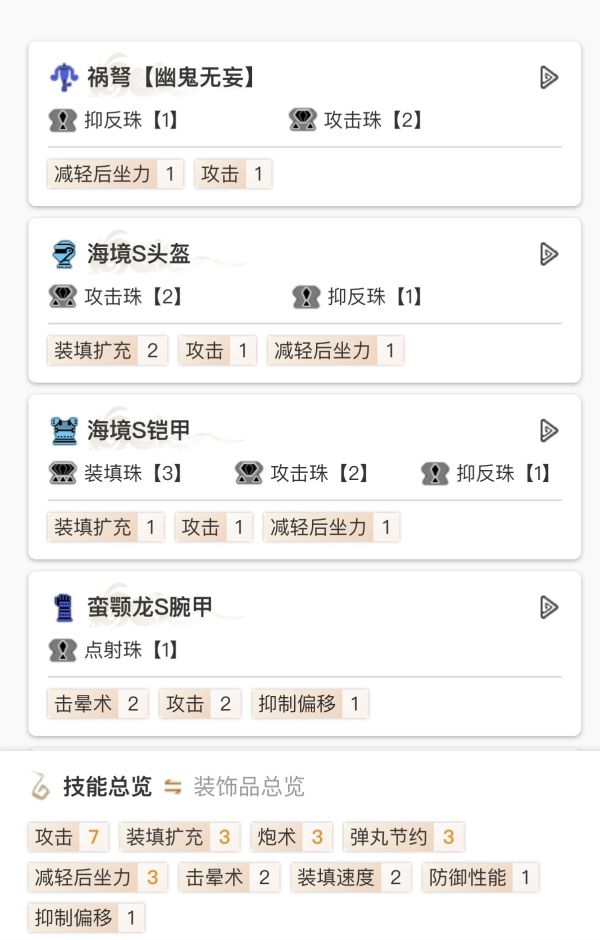This screenshot has width=600, height=940.
Task: Open details arrow for 海境S头盔
Action: [548, 254]
